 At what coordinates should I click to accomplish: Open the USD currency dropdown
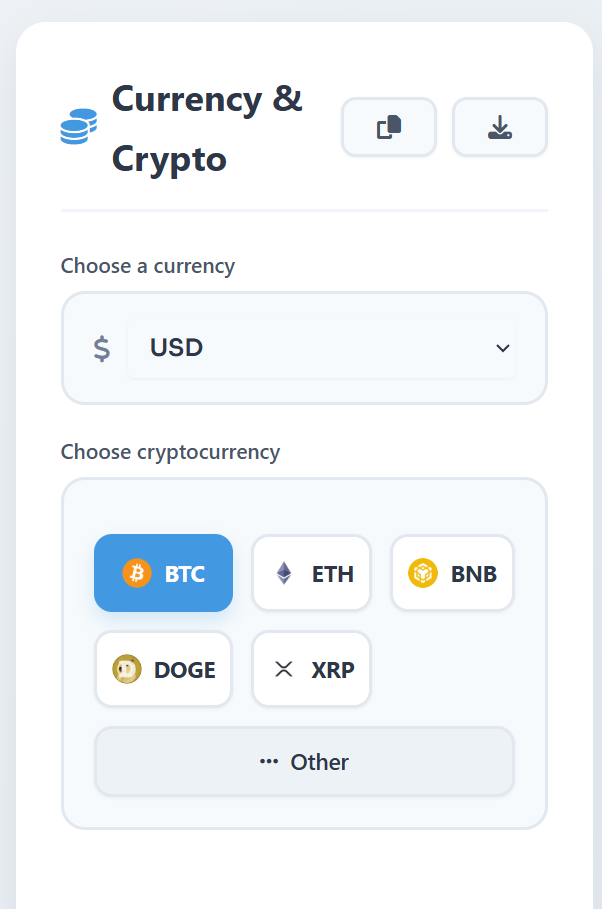coord(321,348)
